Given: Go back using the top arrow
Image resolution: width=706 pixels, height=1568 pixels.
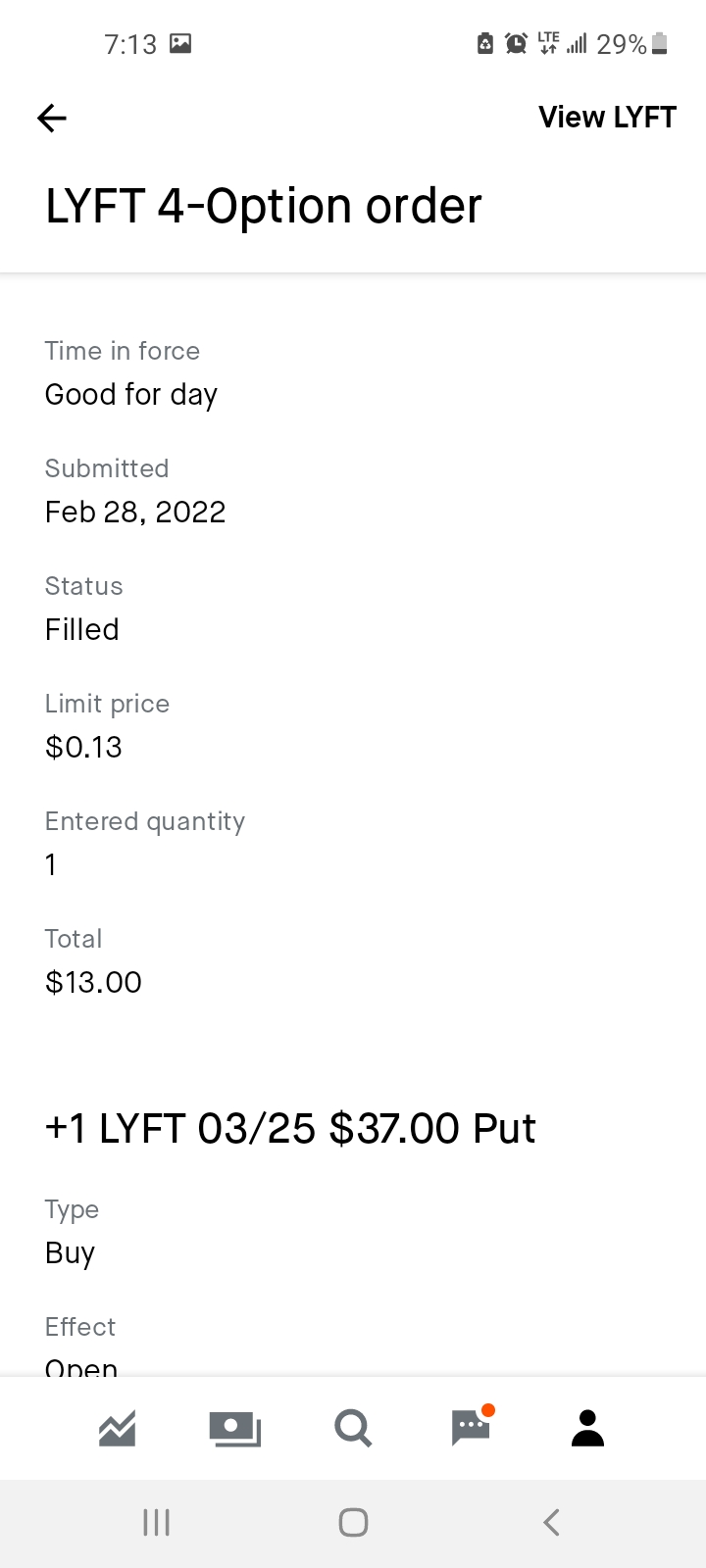Looking at the screenshot, I should coord(51,119).
